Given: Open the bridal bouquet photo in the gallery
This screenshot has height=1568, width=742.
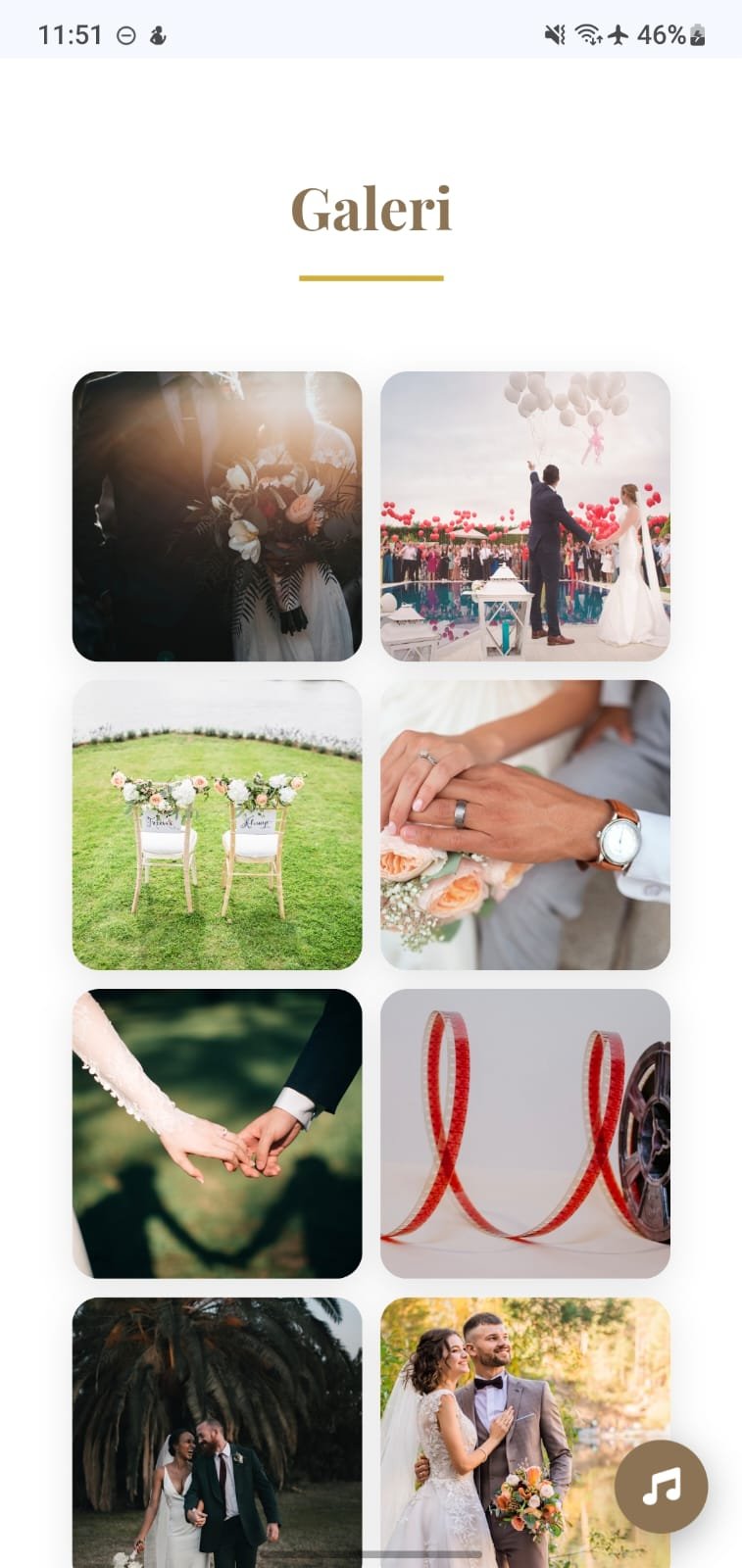Looking at the screenshot, I should [x=217, y=515].
